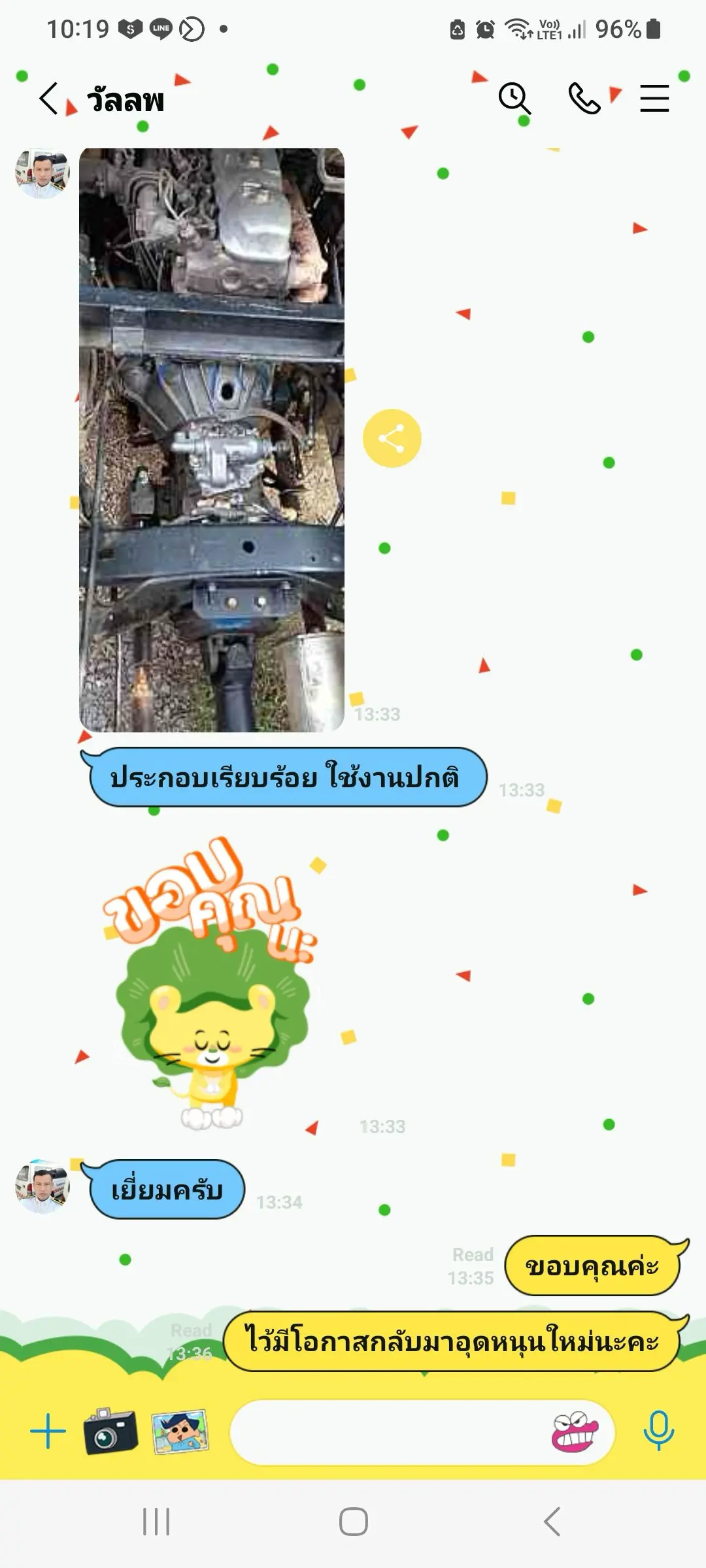Show recent apps
This screenshot has width=706, height=1568.
point(156,1522)
